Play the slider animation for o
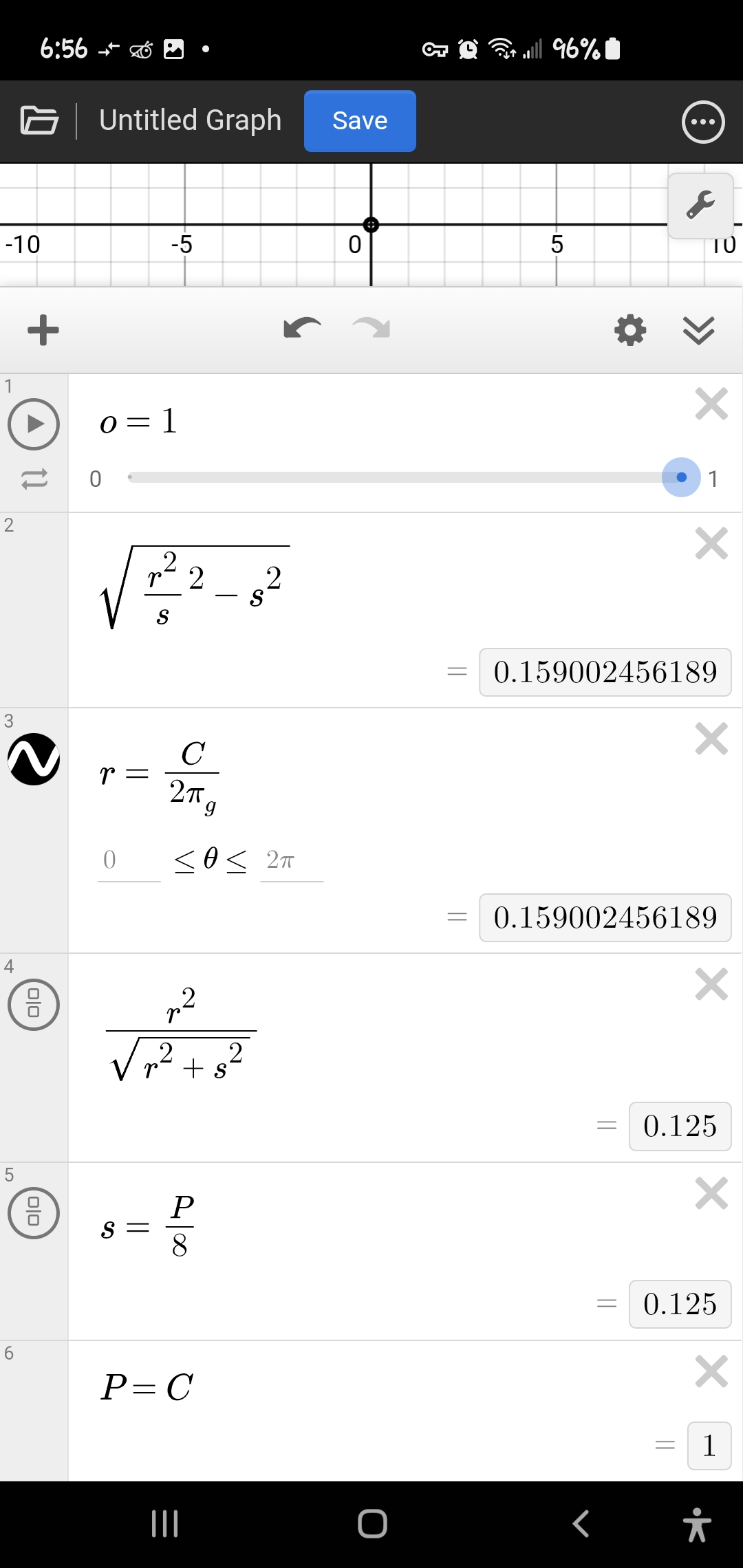Screen dimensions: 743x1568 point(34,424)
